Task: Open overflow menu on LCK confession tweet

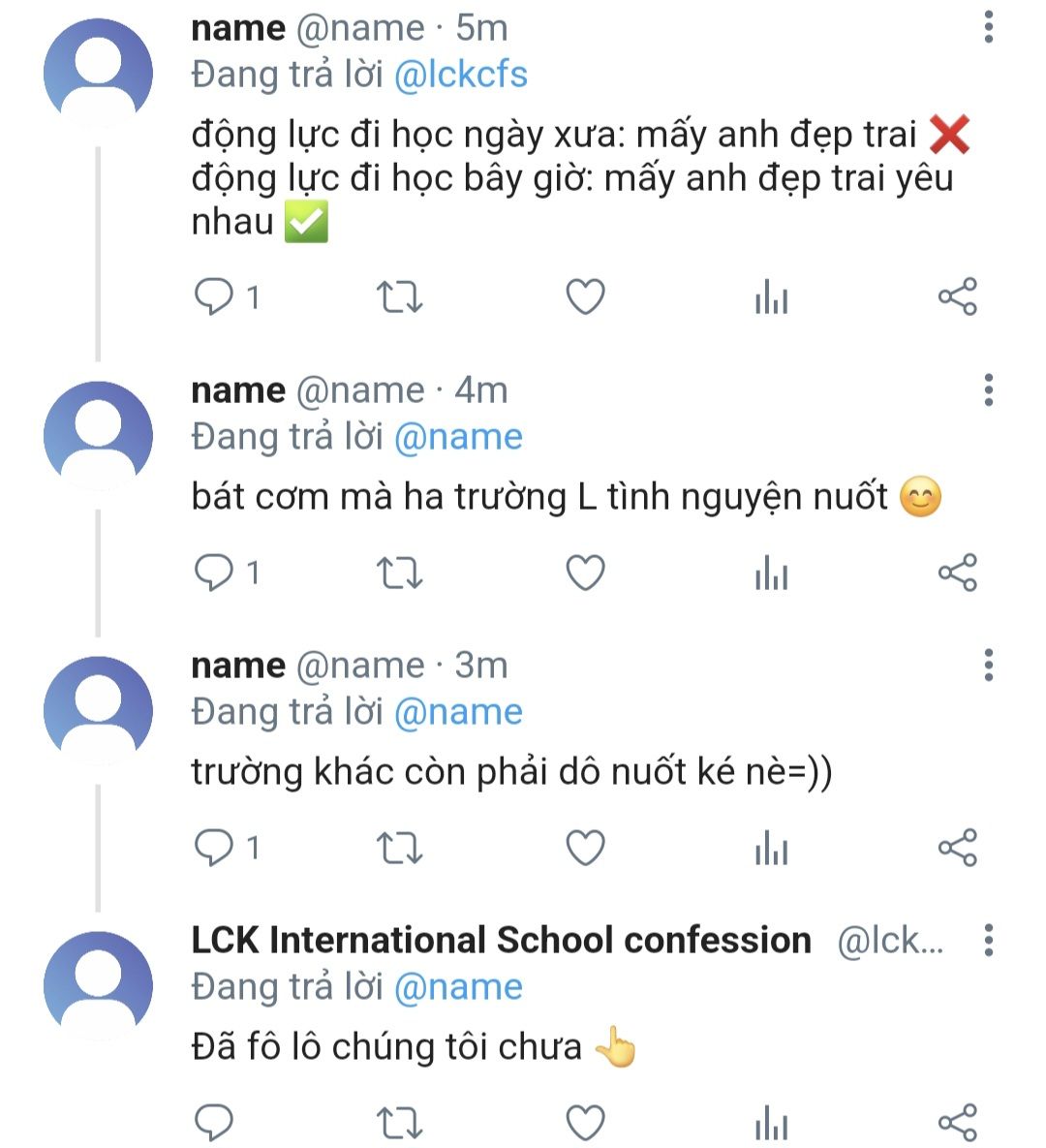Action: point(988,940)
